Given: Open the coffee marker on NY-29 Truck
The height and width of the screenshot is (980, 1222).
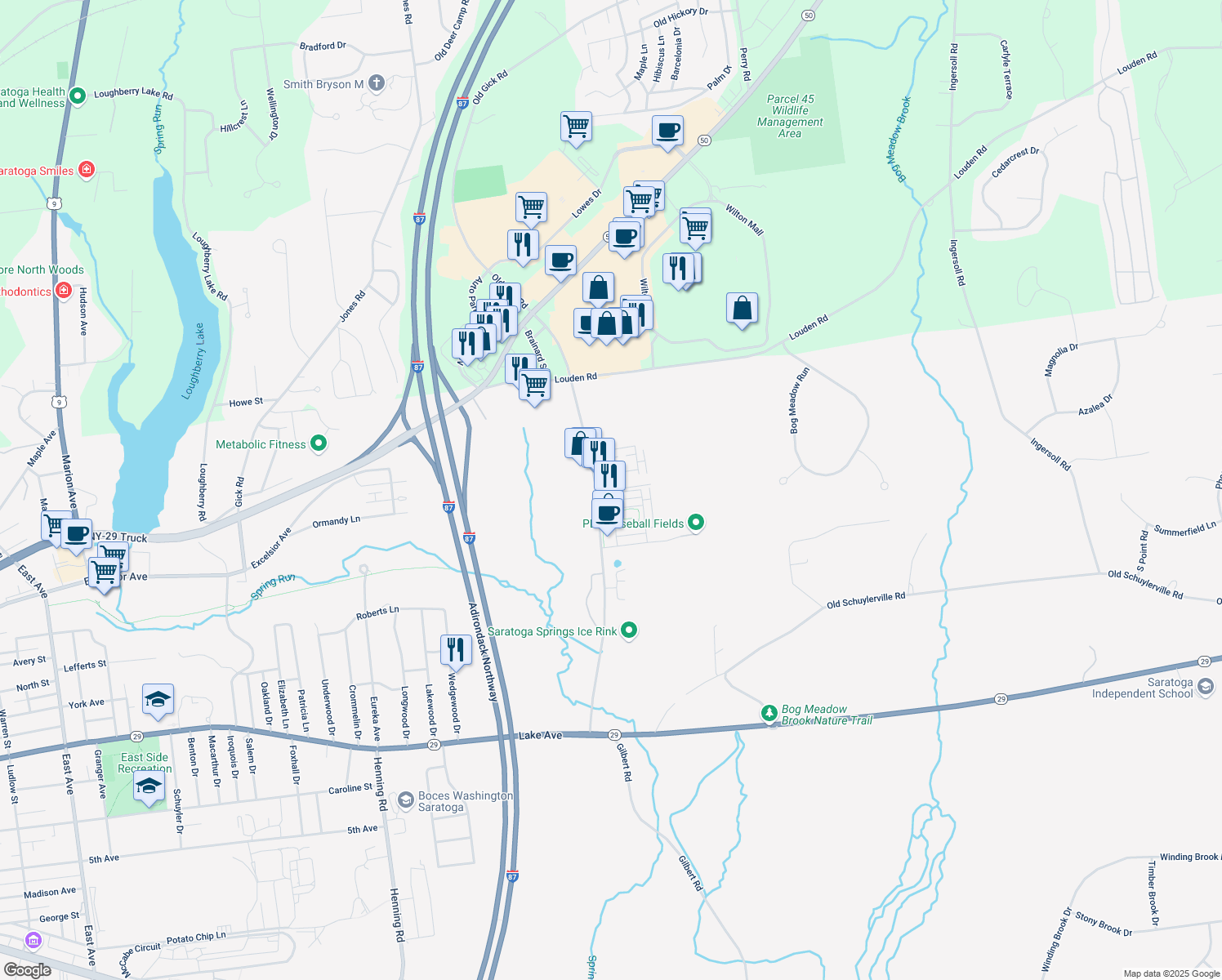Looking at the screenshot, I should [x=76, y=535].
